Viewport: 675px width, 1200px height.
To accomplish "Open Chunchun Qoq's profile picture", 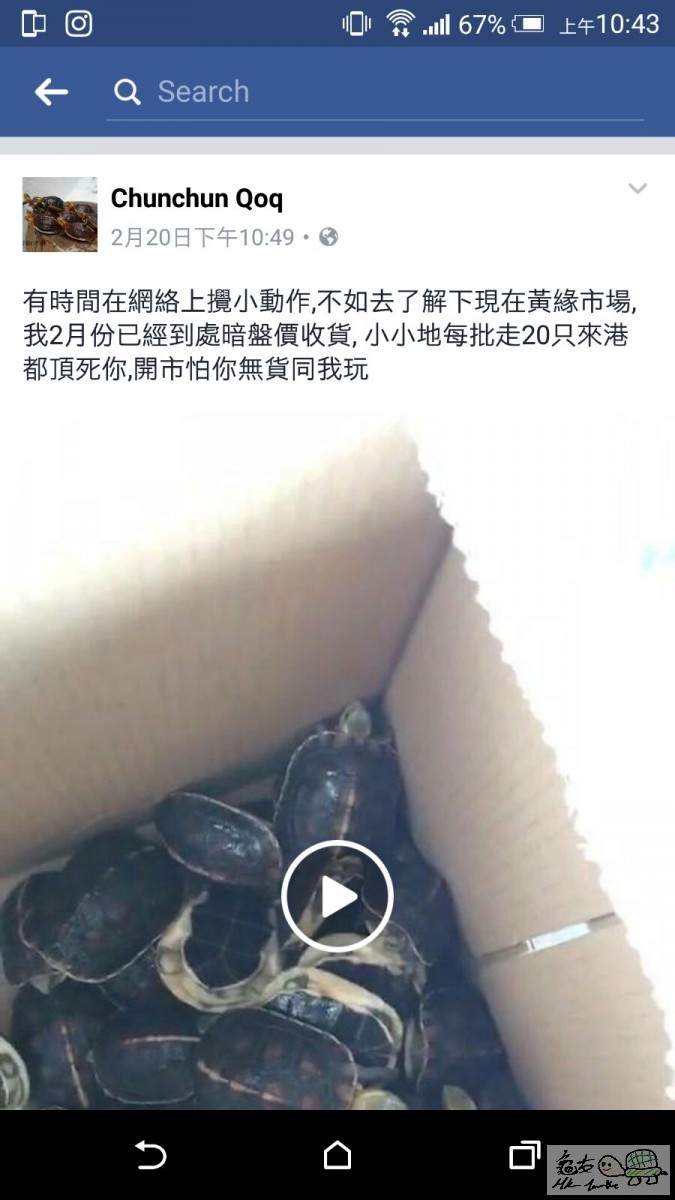I will coord(60,214).
